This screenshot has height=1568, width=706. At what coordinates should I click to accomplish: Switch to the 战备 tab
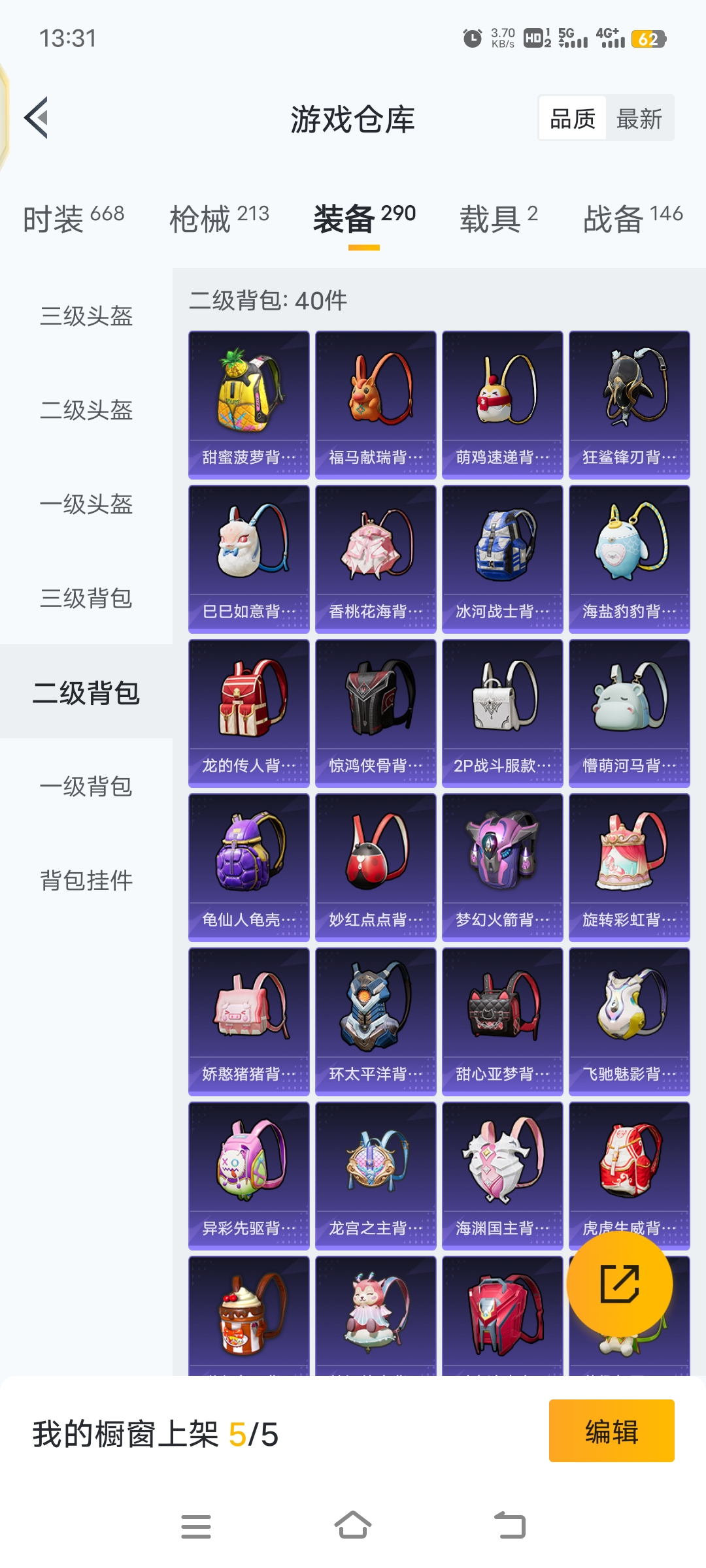pos(632,218)
